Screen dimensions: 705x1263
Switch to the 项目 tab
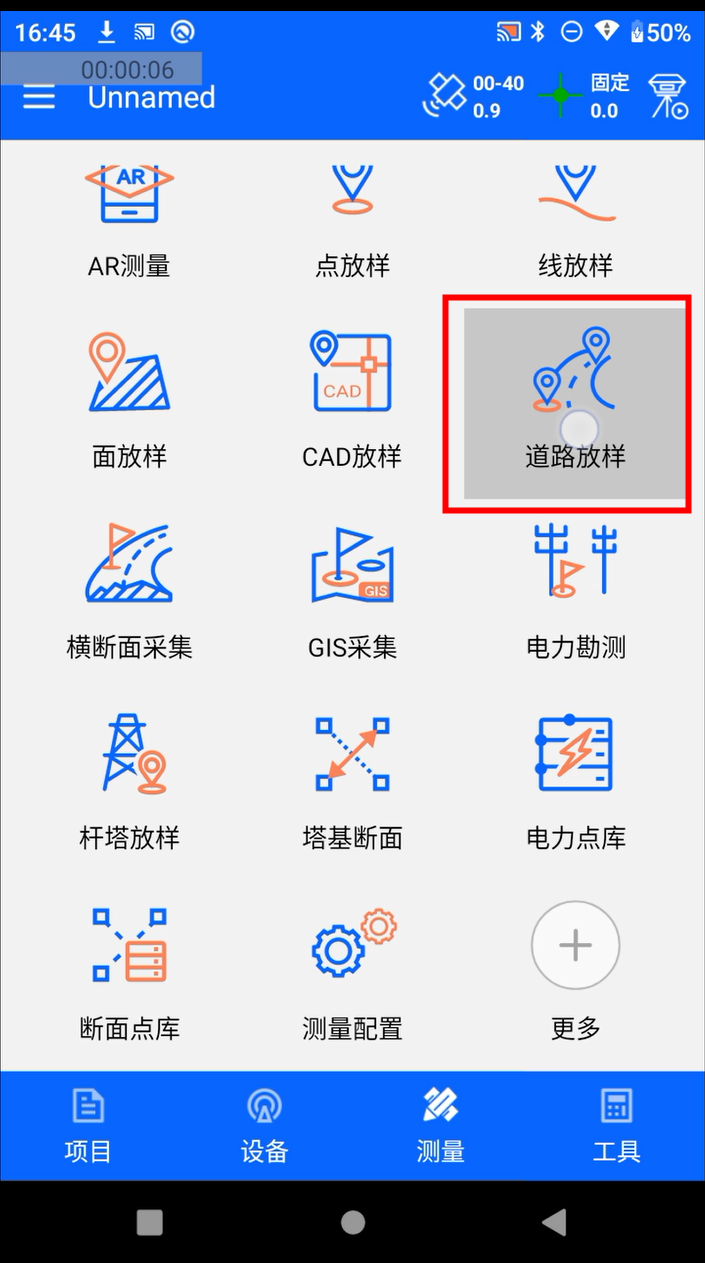pyautogui.click(x=88, y=1126)
